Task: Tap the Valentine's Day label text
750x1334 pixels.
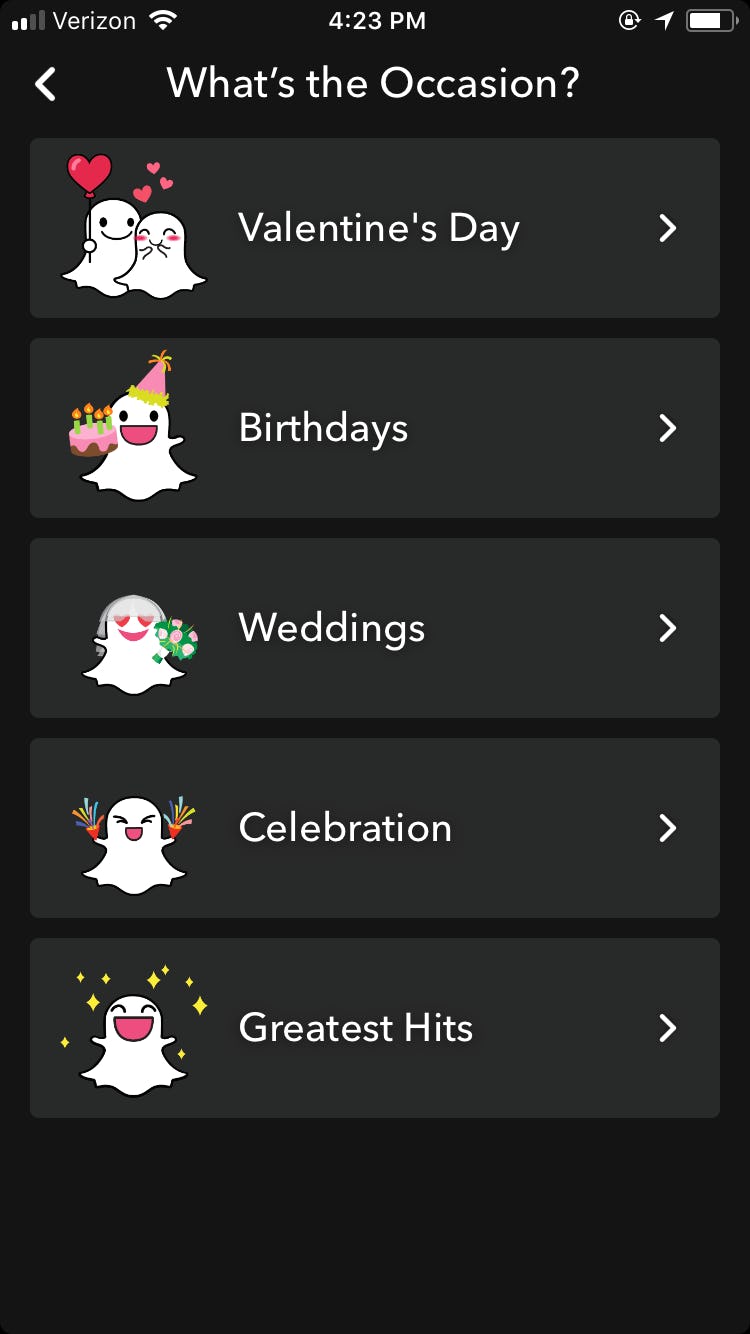Action: tap(378, 228)
